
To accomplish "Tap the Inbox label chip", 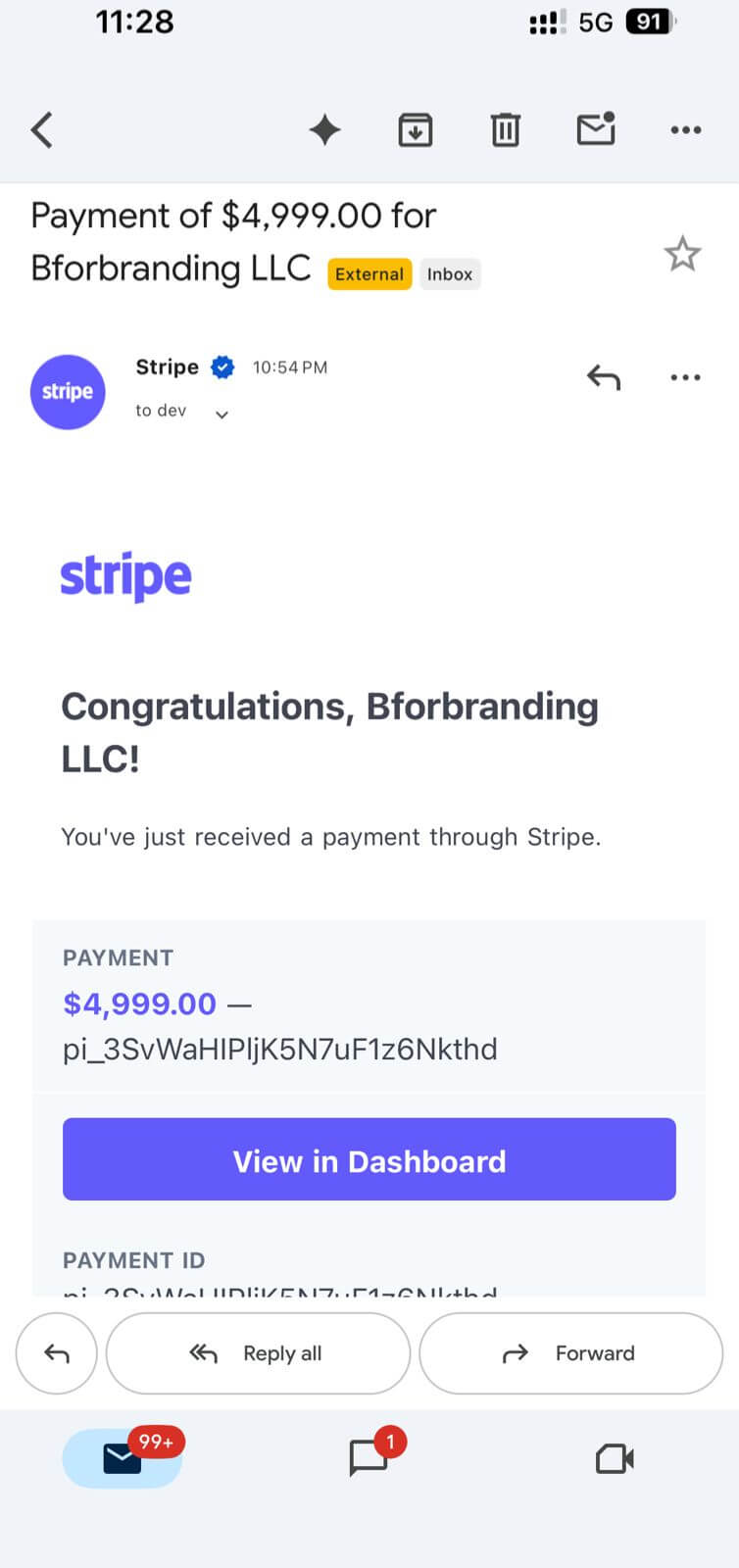I will pyautogui.click(x=450, y=274).
